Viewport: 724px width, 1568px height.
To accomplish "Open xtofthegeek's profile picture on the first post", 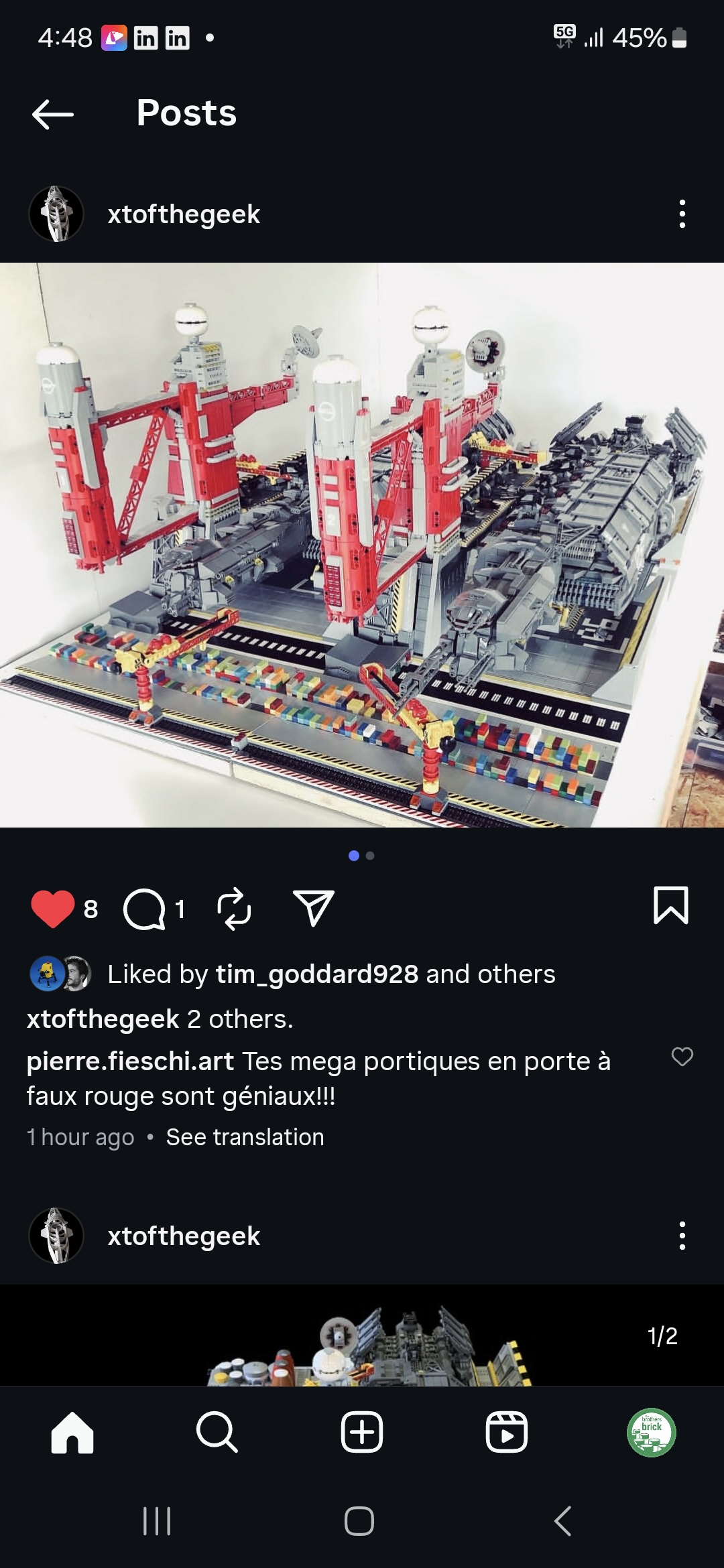I will click(56, 214).
